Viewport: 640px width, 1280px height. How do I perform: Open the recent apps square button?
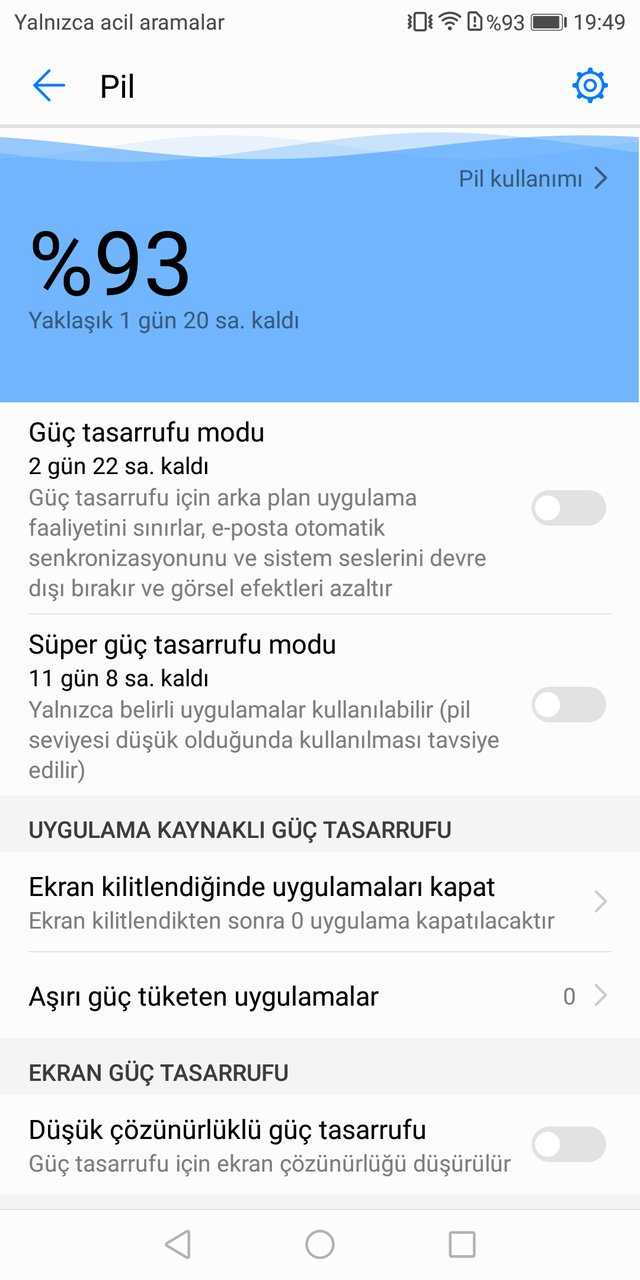point(462,1244)
